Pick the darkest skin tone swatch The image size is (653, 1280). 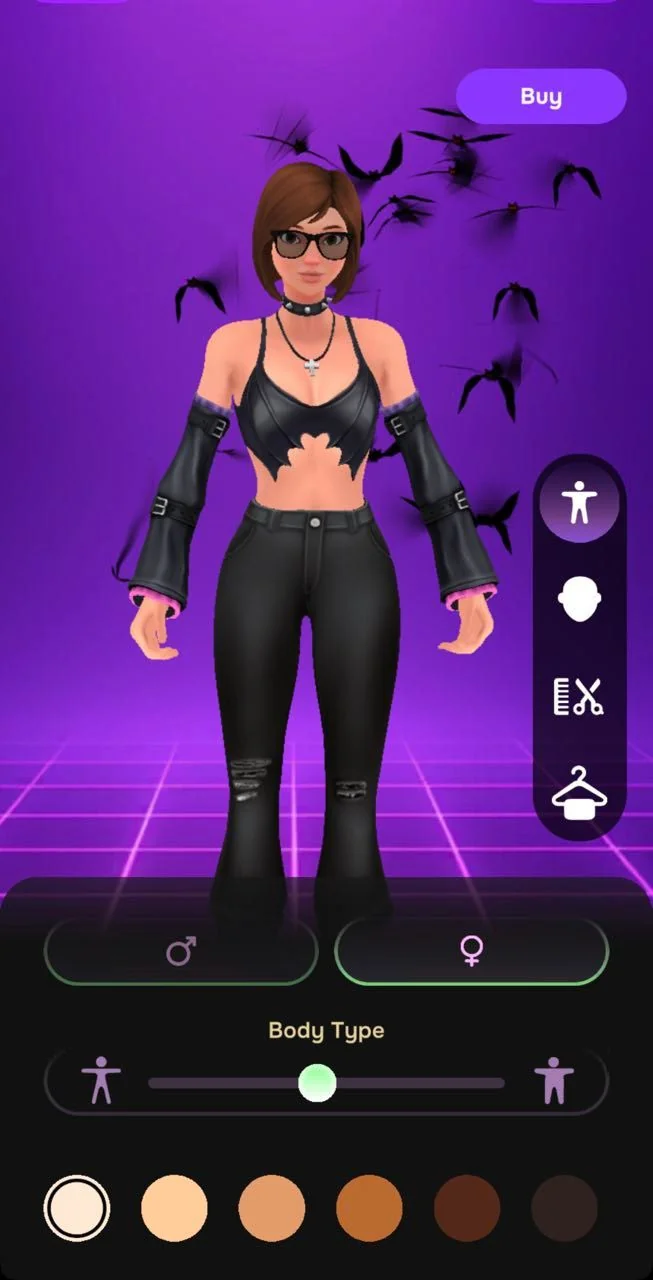click(564, 1208)
